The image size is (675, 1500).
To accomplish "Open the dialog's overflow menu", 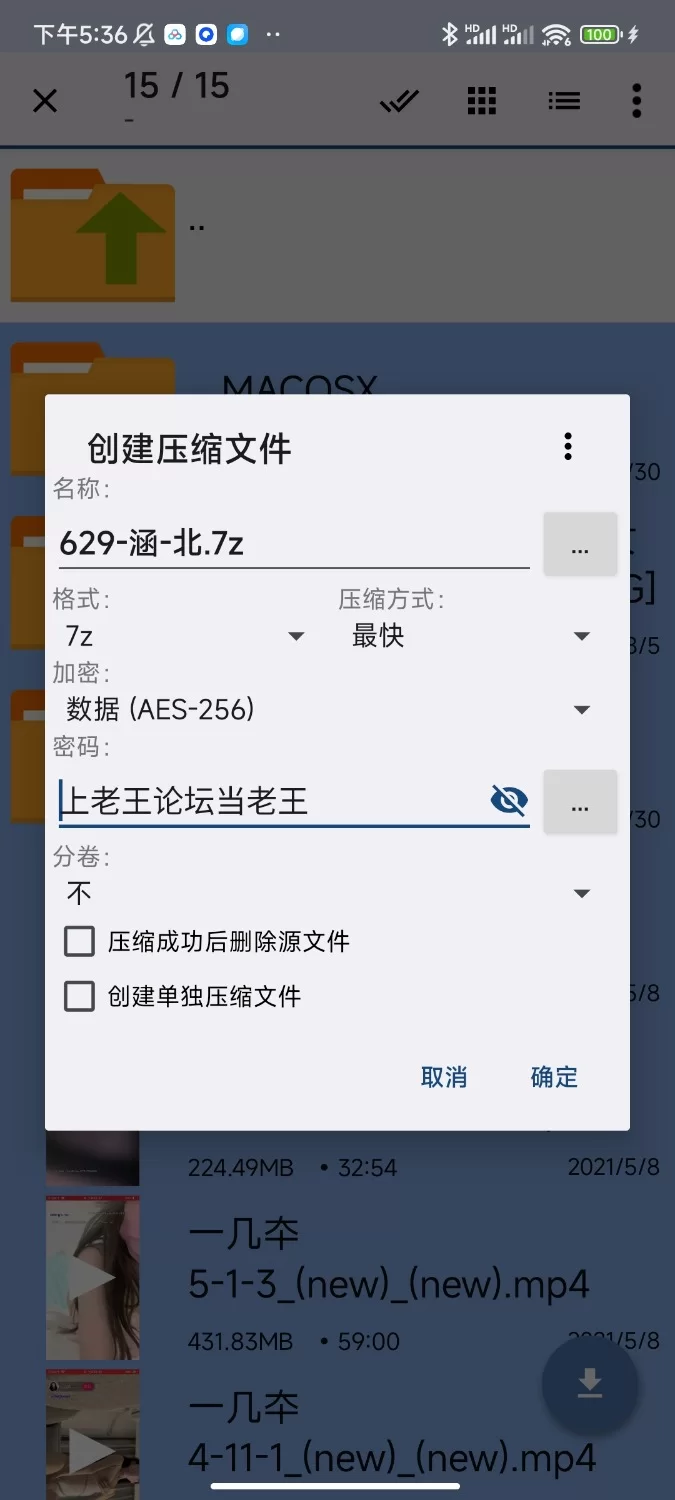I will click(568, 446).
